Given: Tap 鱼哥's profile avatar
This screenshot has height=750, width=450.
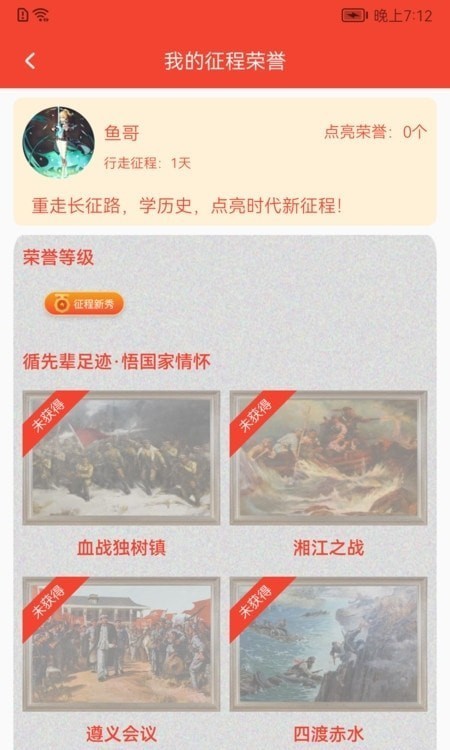Looking at the screenshot, I should [x=58, y=143].
